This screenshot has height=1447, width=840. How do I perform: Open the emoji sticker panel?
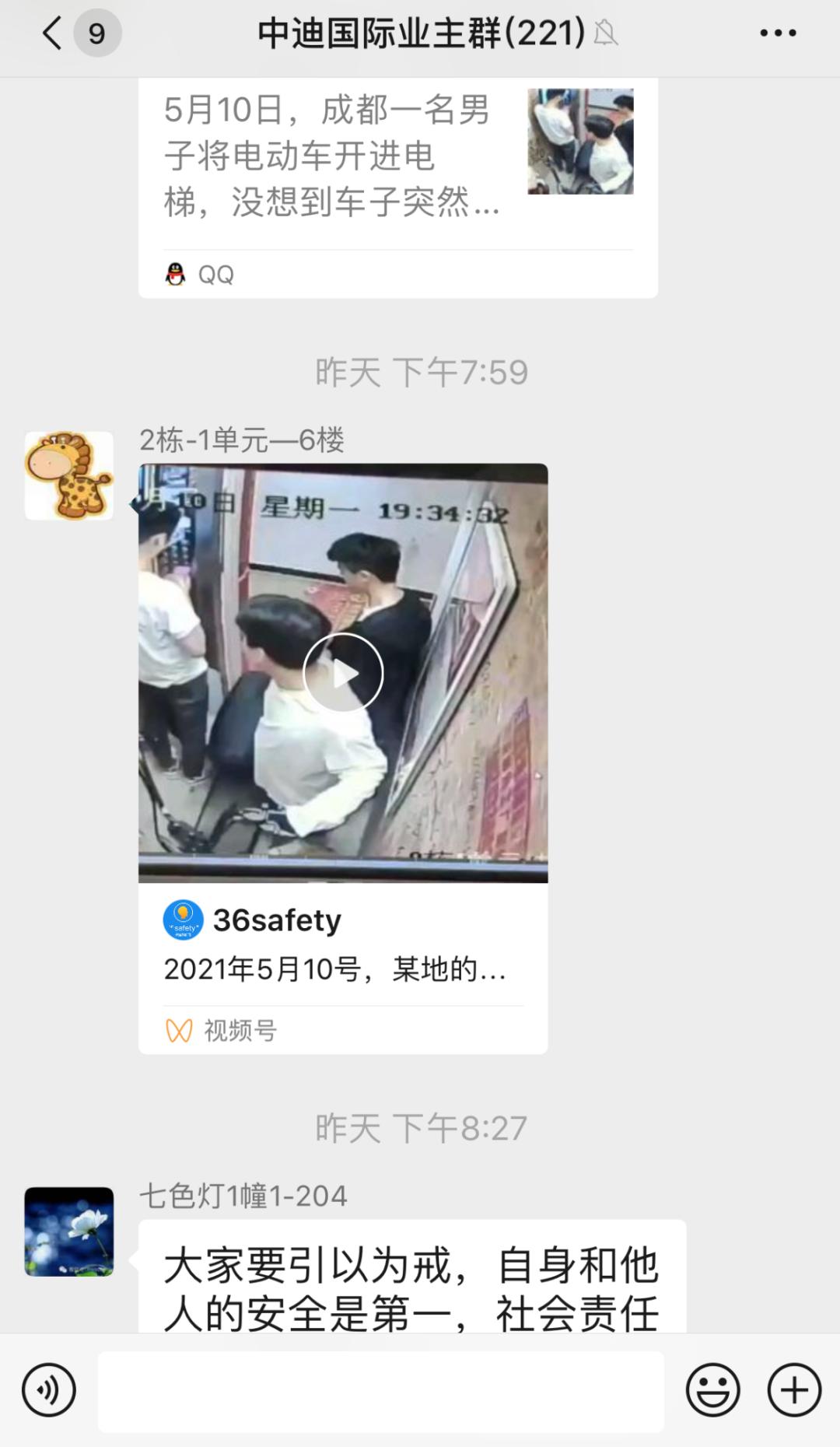(x=712, y=1390)
